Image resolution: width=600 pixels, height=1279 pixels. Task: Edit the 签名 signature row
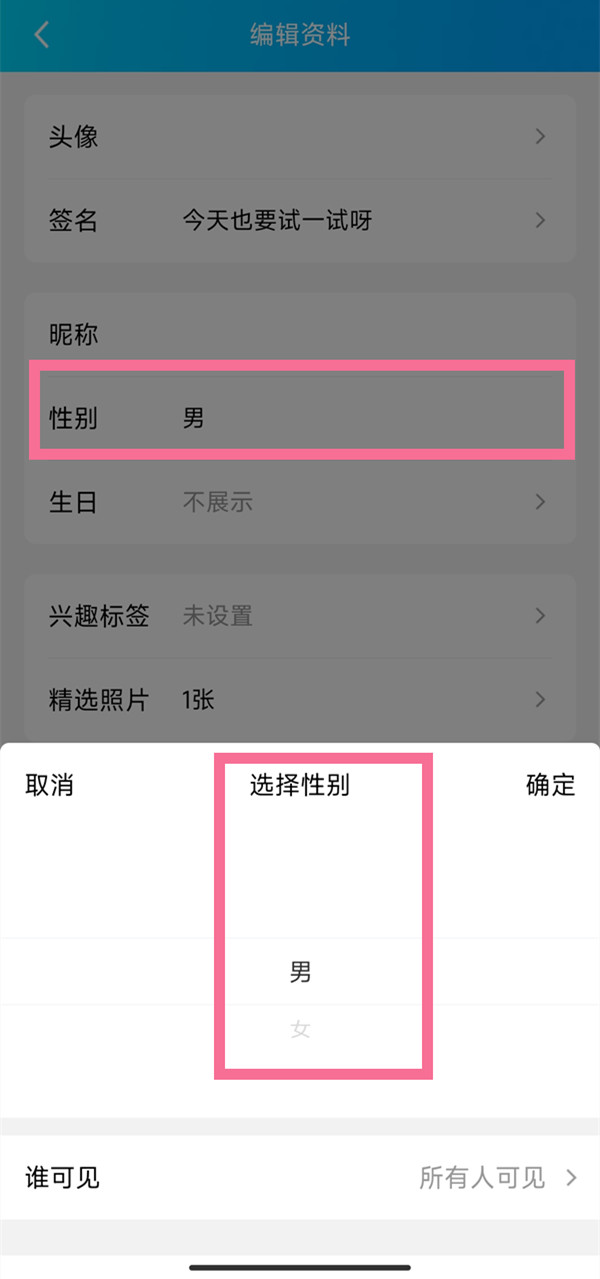300,220
